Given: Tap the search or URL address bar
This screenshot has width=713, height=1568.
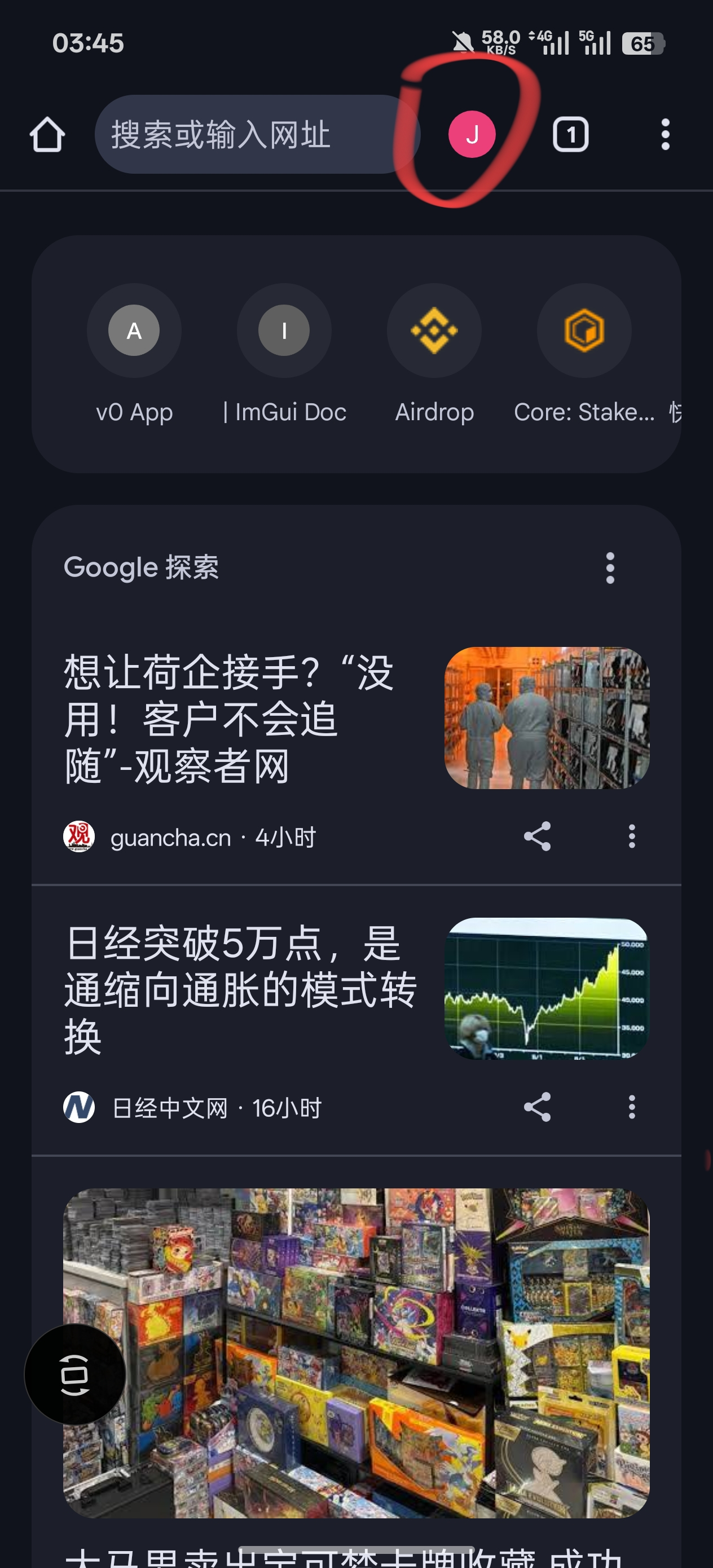Looking at the screenshot, I should tap(256, 135).
